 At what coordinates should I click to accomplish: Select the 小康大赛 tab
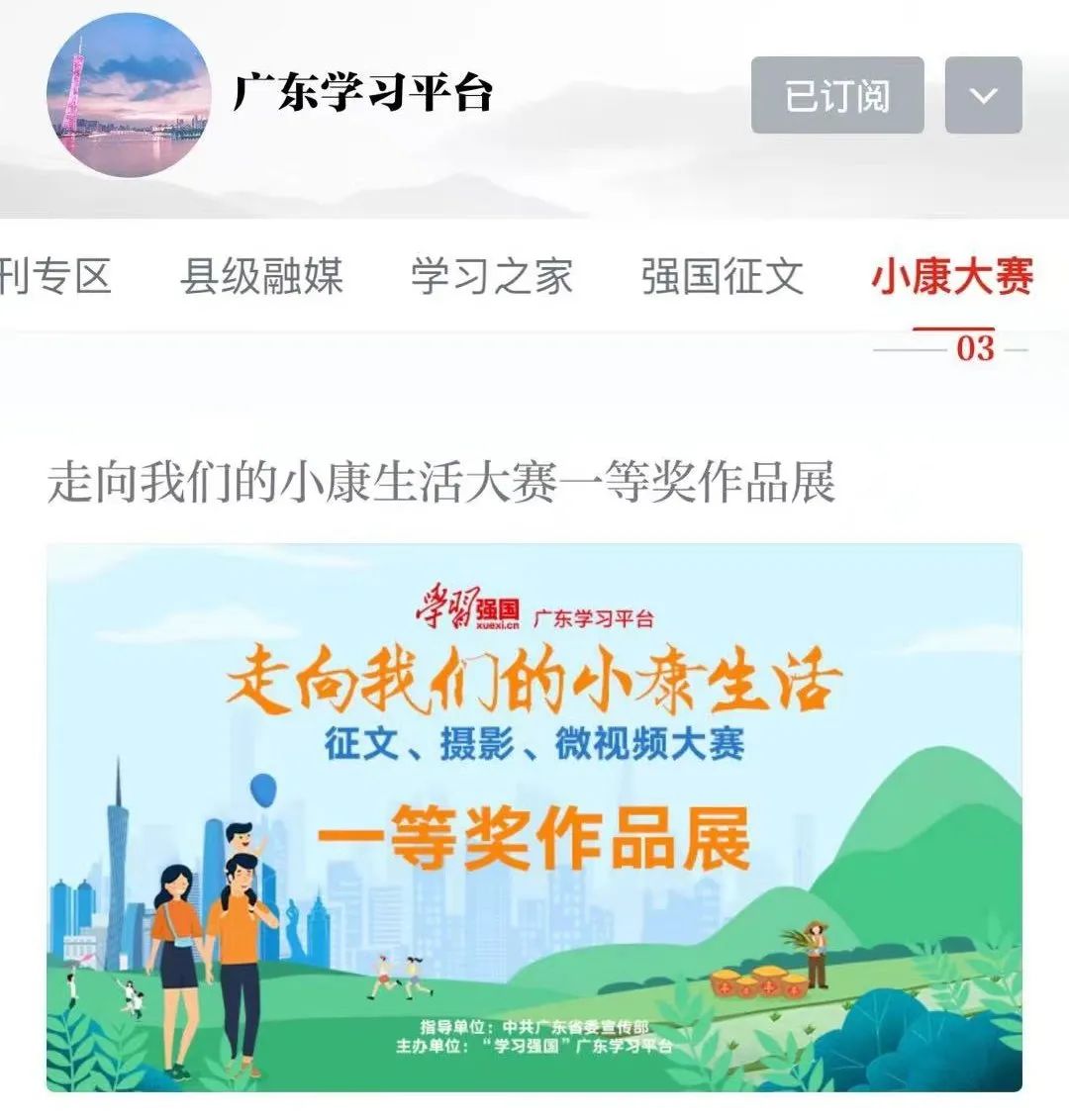[952, 276]
